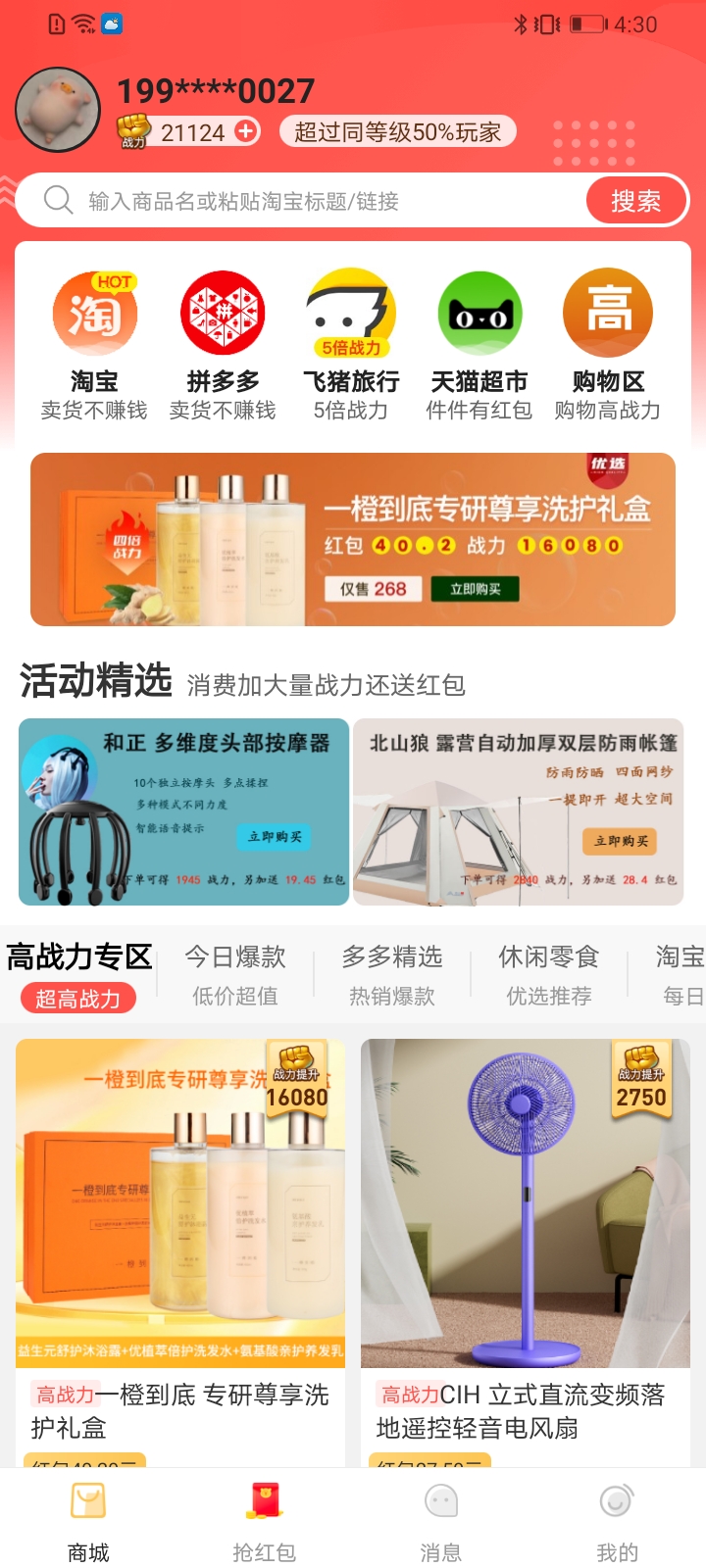
Task: Switch to the 今日爆款 tab
Action: (235, 973)
